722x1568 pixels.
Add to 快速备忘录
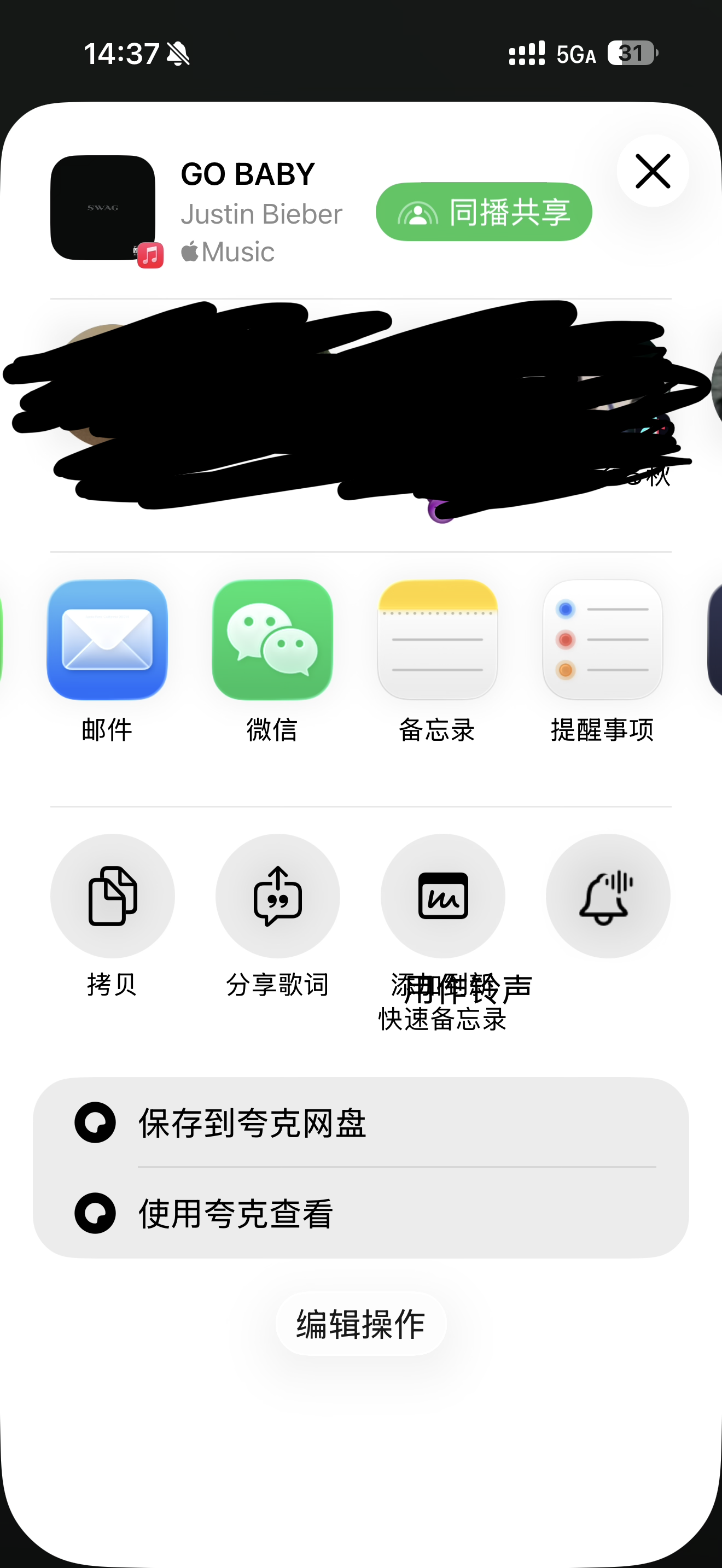[442, 896]
